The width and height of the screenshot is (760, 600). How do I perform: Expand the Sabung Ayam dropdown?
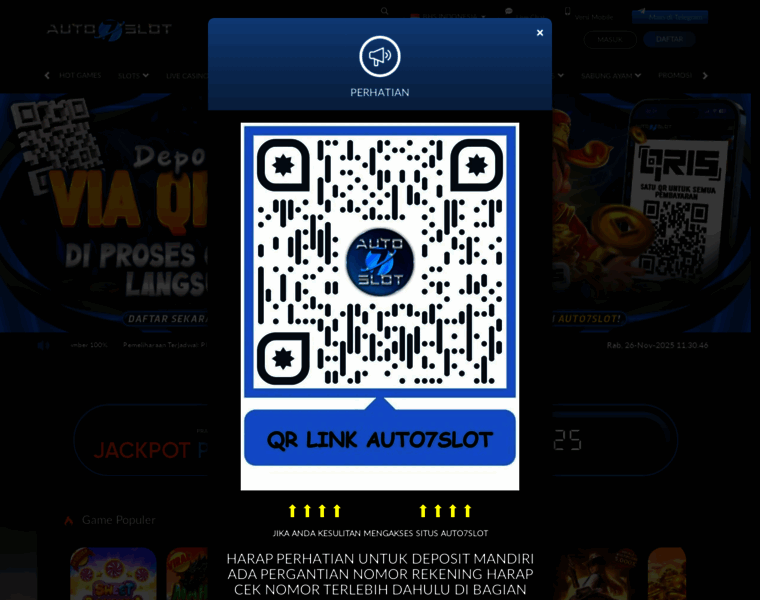[611, 75]
